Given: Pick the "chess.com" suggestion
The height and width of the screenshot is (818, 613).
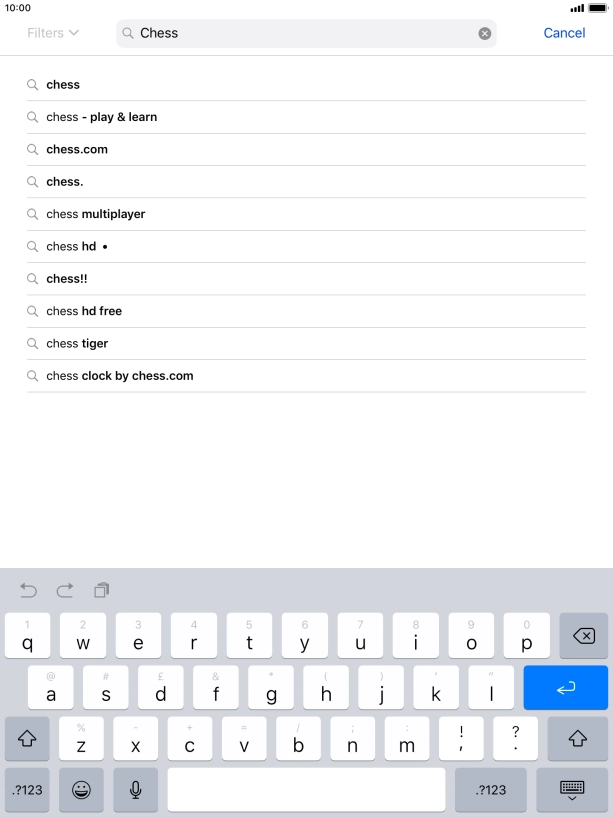Looking at the screenshot, I should (x=77, y=149).
